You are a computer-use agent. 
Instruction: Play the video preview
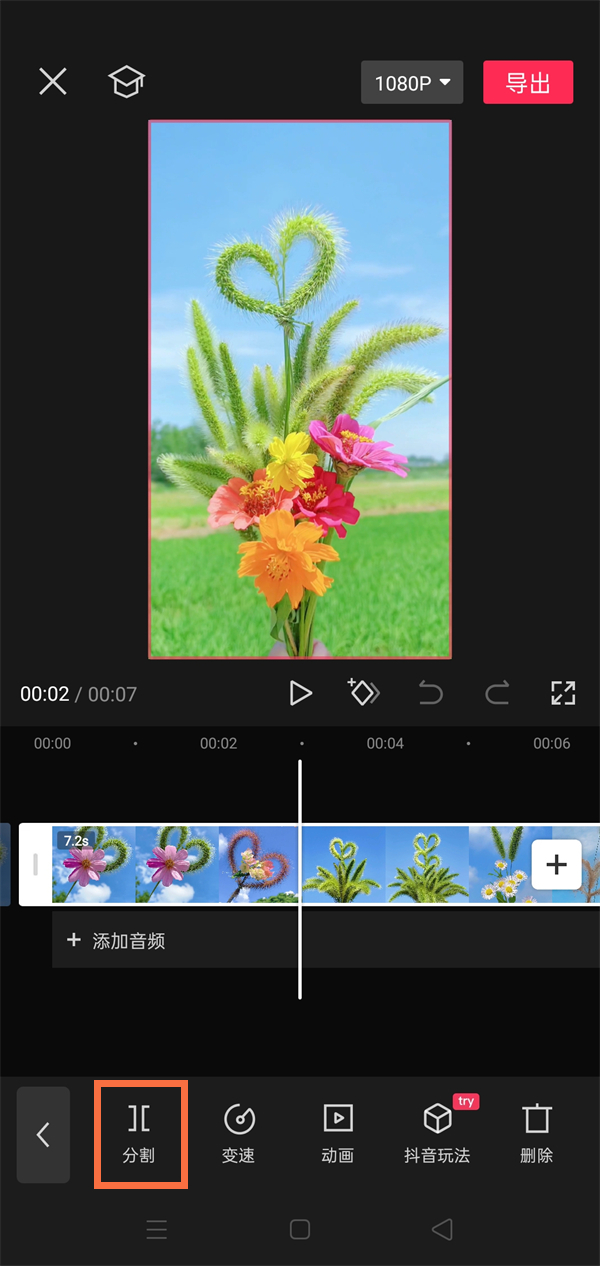(x=300, y=693)
